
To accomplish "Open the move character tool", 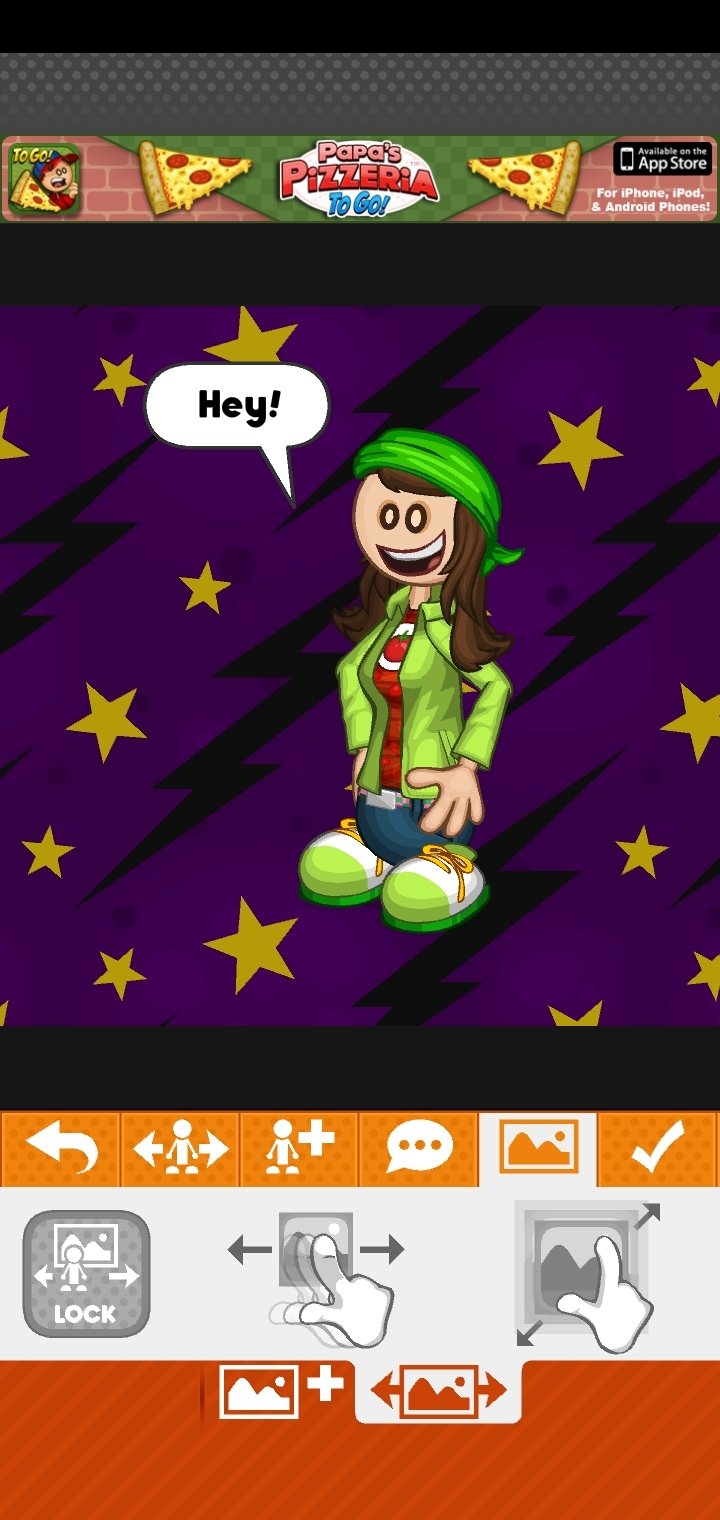I will pyautogui.click(x=180, y=1147).
